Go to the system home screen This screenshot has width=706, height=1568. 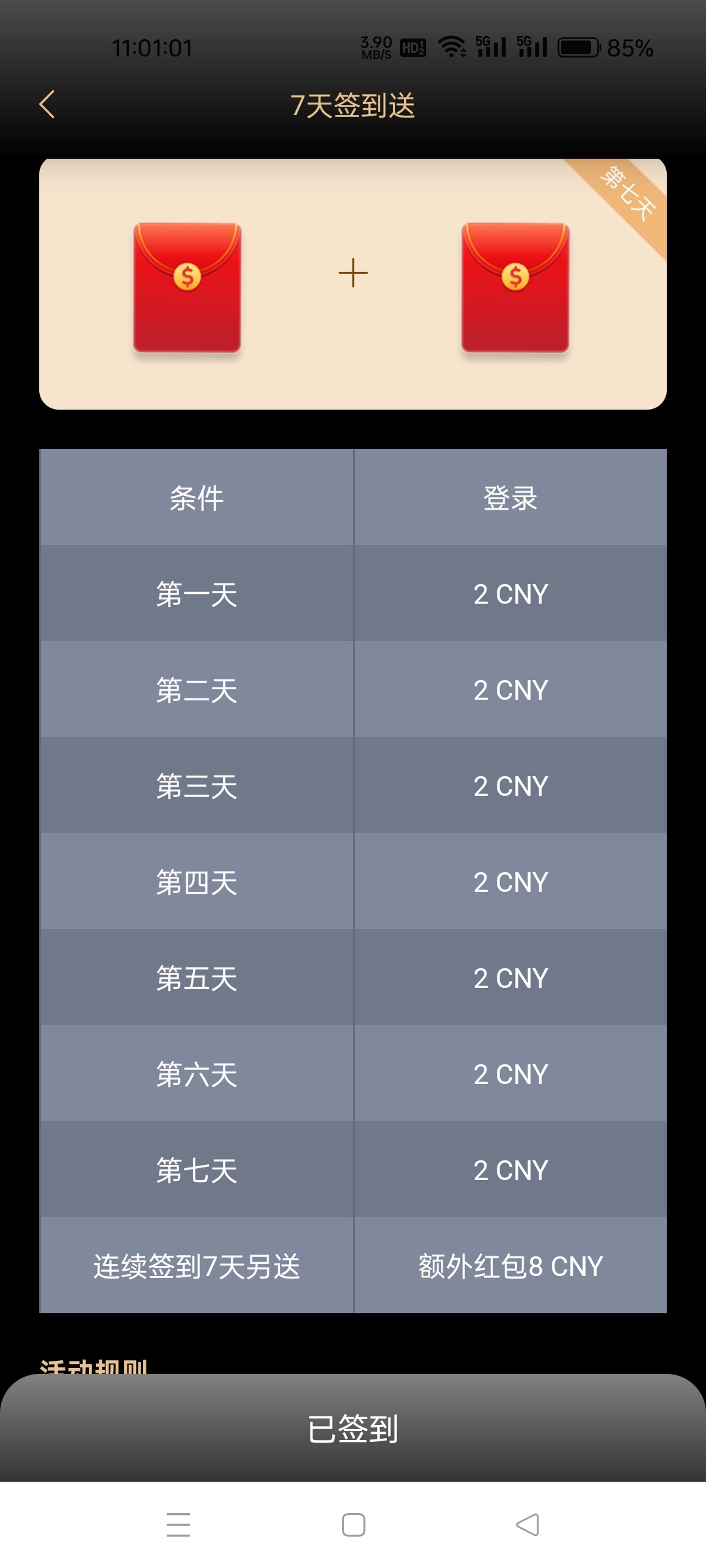(x=353, y=1525)
